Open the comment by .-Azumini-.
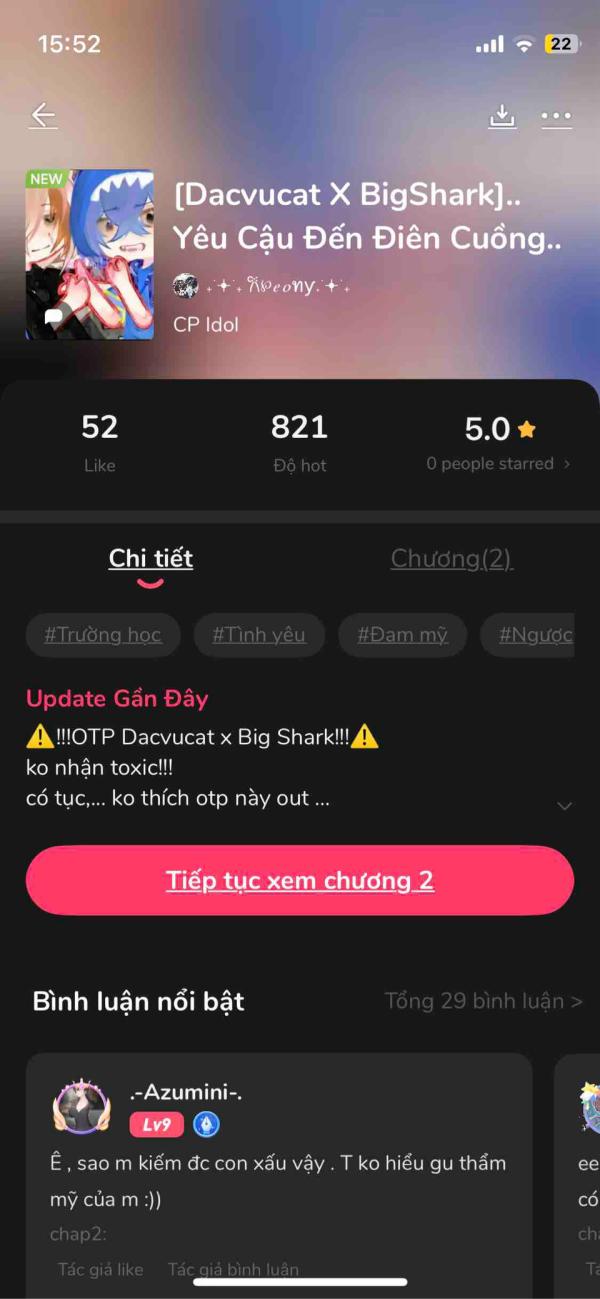Screen dimensions: 600x1299 pyautogui.click(x=279, y=1180)
